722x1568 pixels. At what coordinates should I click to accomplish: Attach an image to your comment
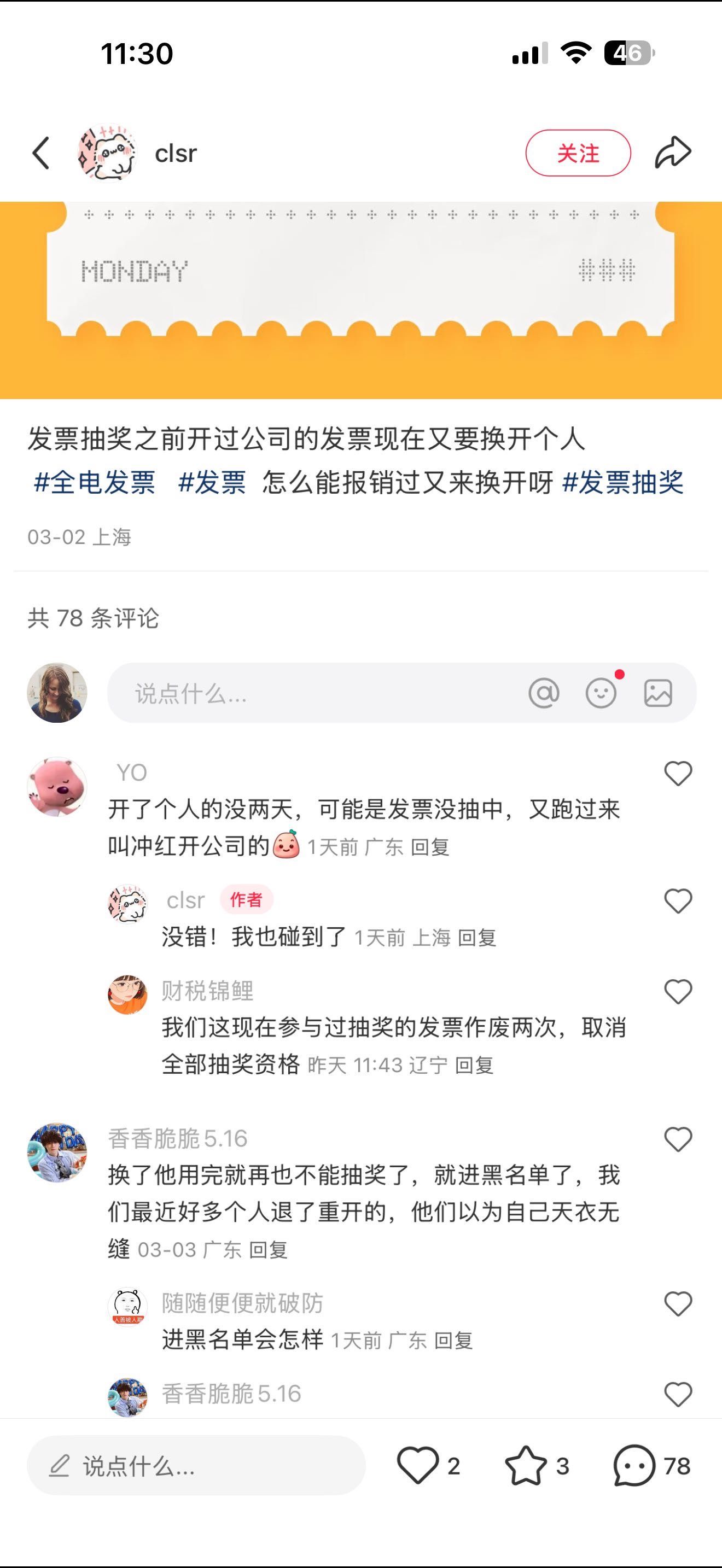click(658, 693)
